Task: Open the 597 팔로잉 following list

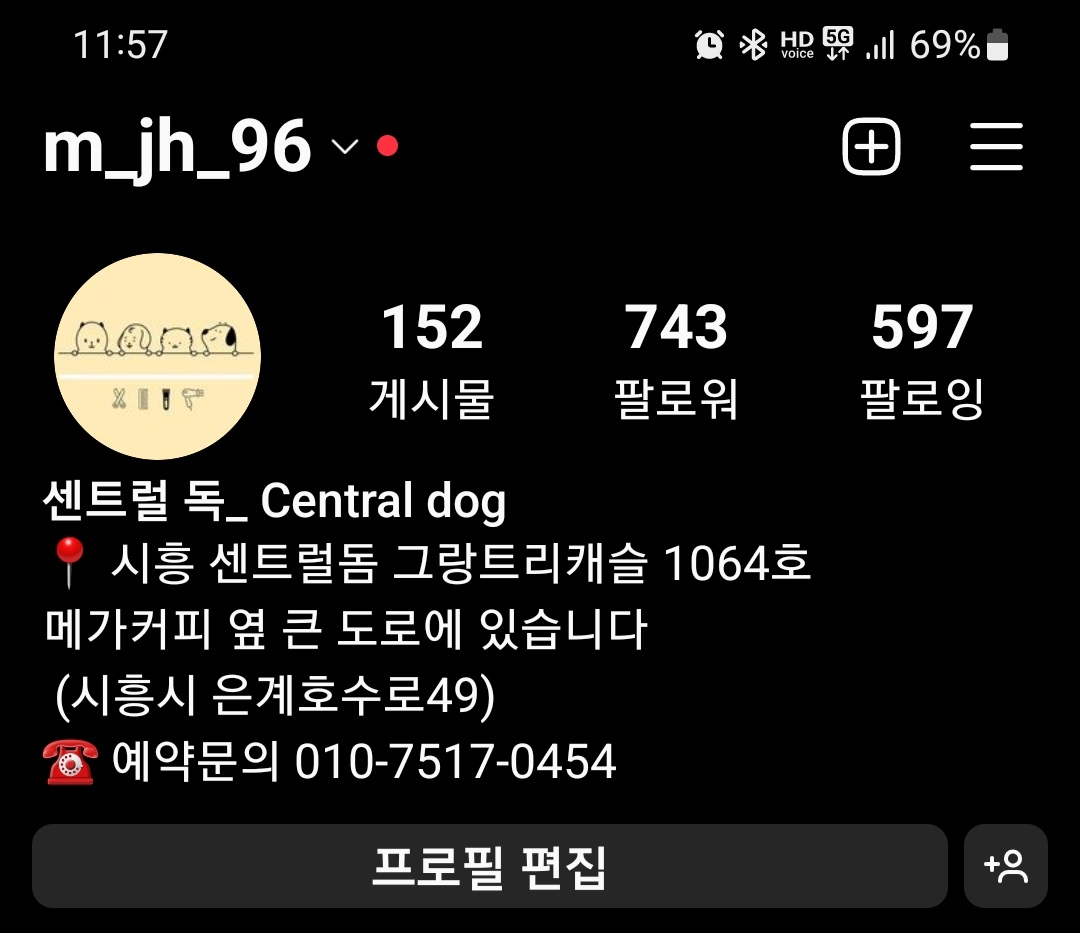Action: [922, 360]
